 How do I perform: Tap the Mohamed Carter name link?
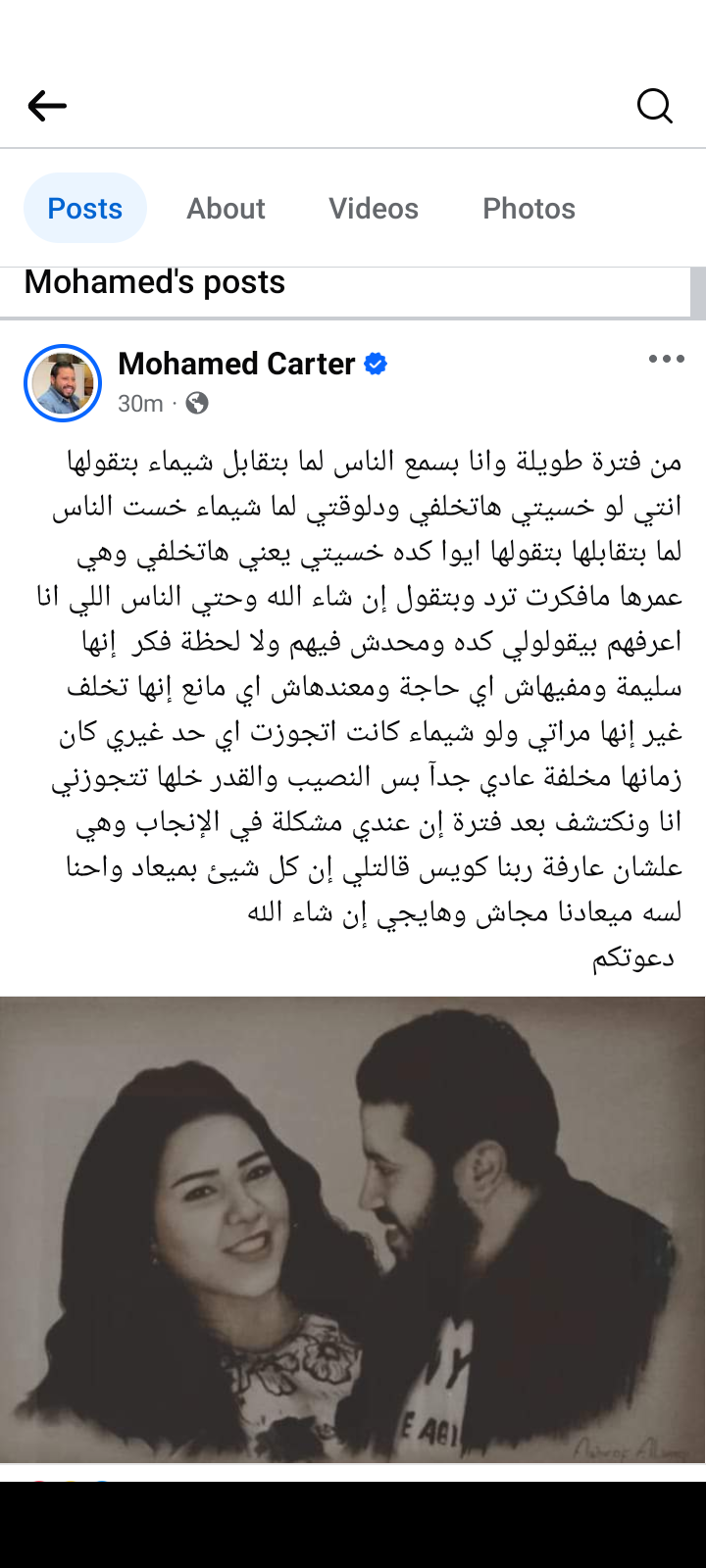(x=236, y=364)
